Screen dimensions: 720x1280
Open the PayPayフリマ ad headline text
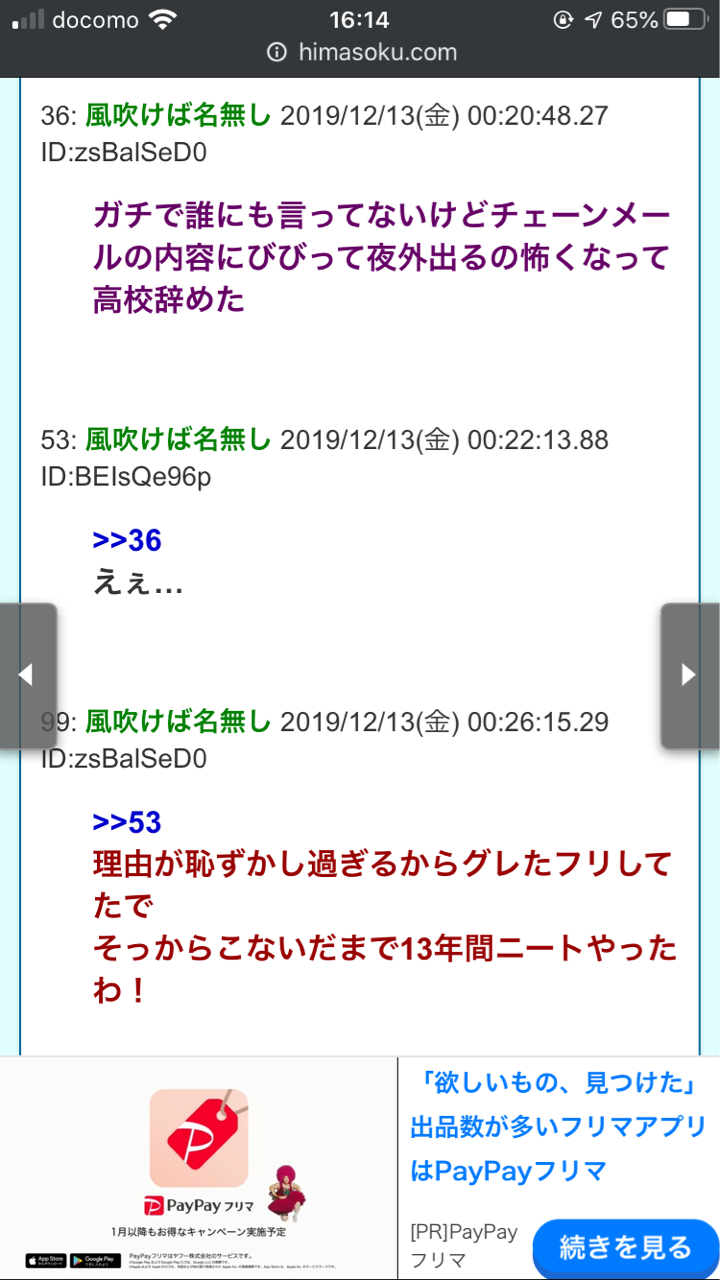coord(558,1126)
